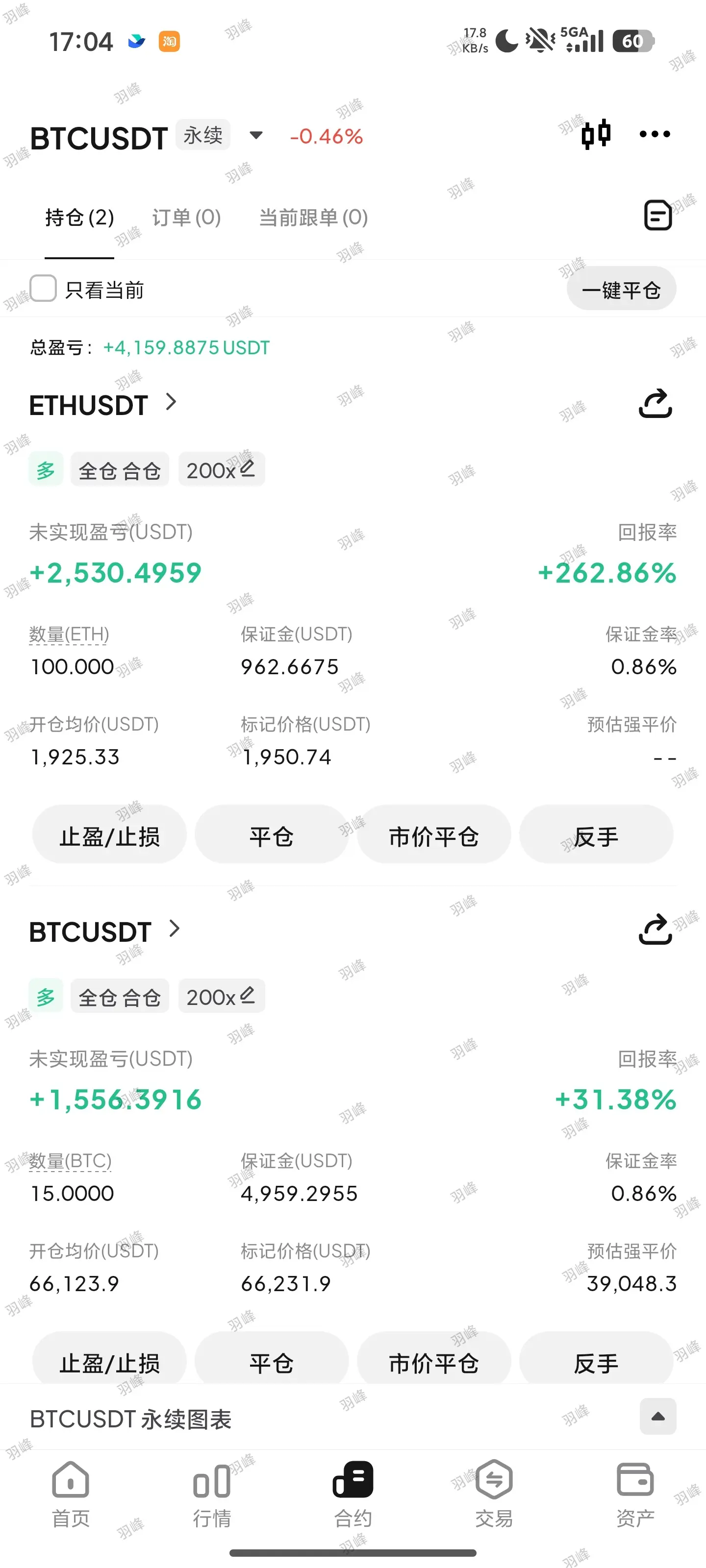Open the BTCUSDT contract pair dropdown
The width and height of the screenshot is (706, 1568).
pos(256,135)
